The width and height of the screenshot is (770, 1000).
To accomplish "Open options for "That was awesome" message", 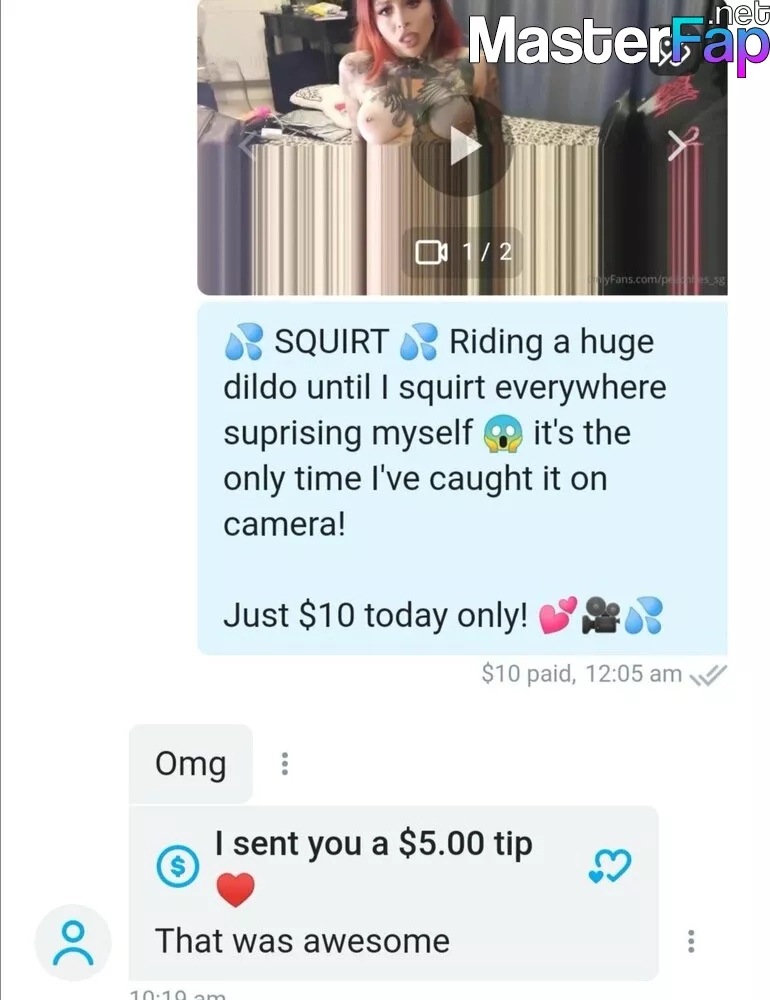I will coord(690,941).
